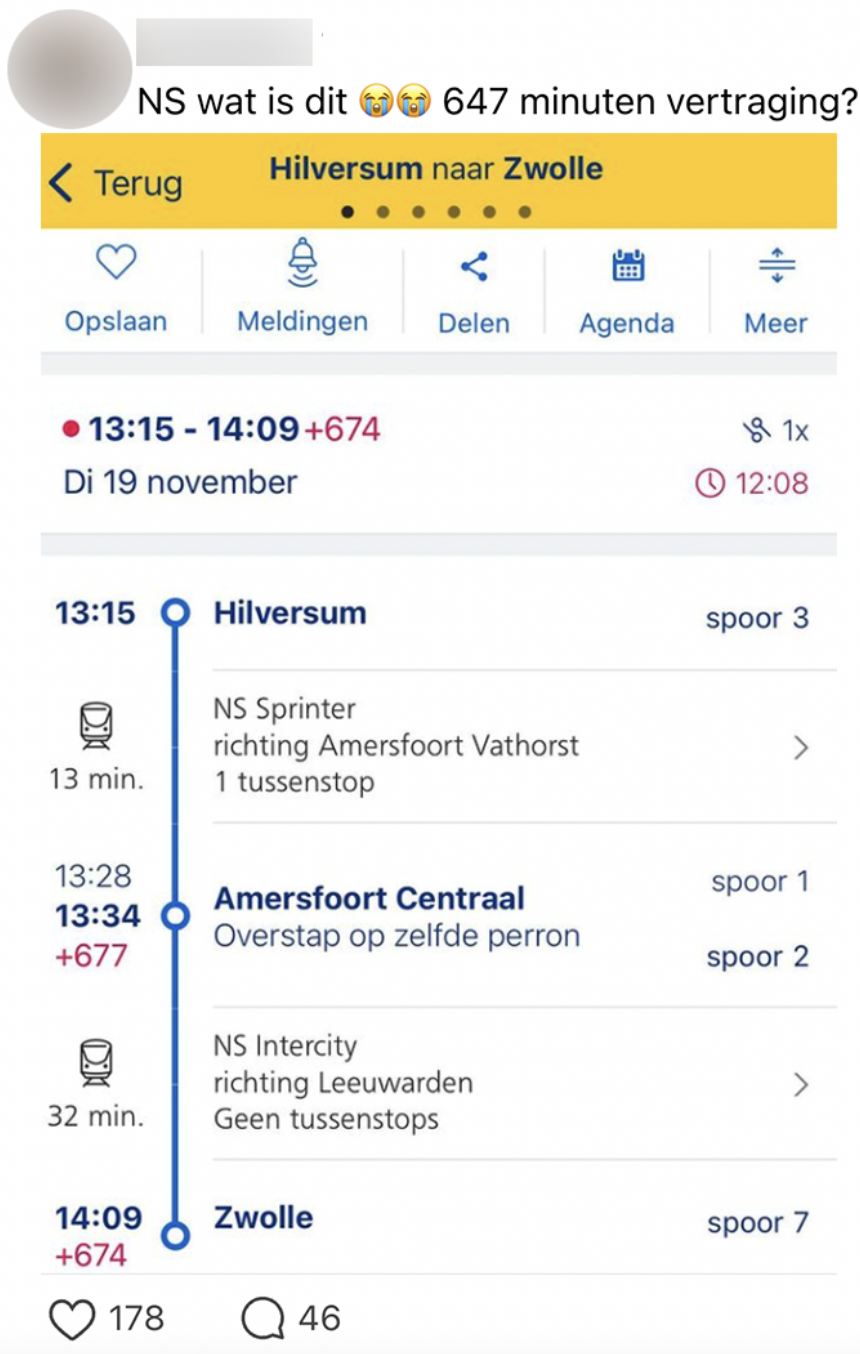Screen dimensions: 860x1354
Task: Like the post about NS delay
Action: point(73,1319)
